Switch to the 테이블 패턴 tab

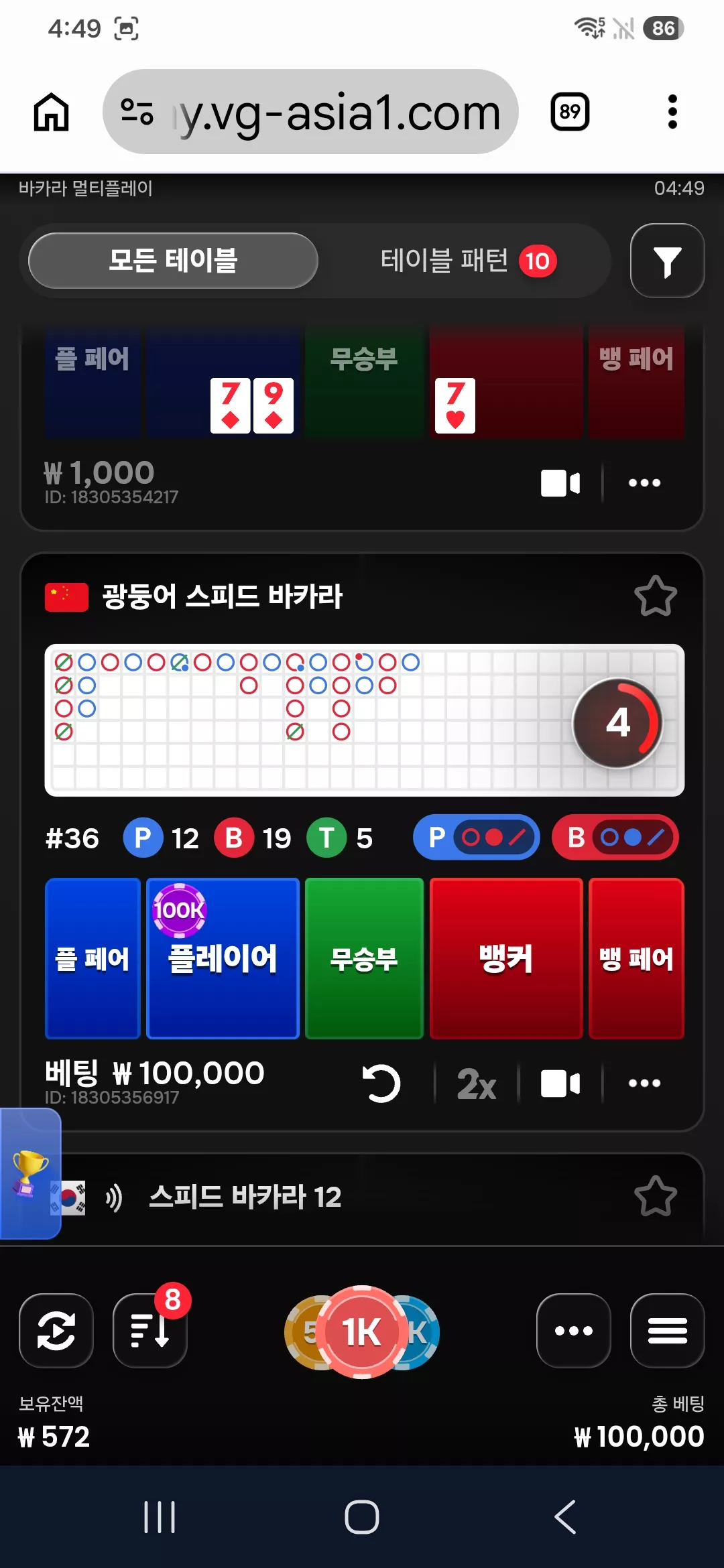tap(468, 261)
